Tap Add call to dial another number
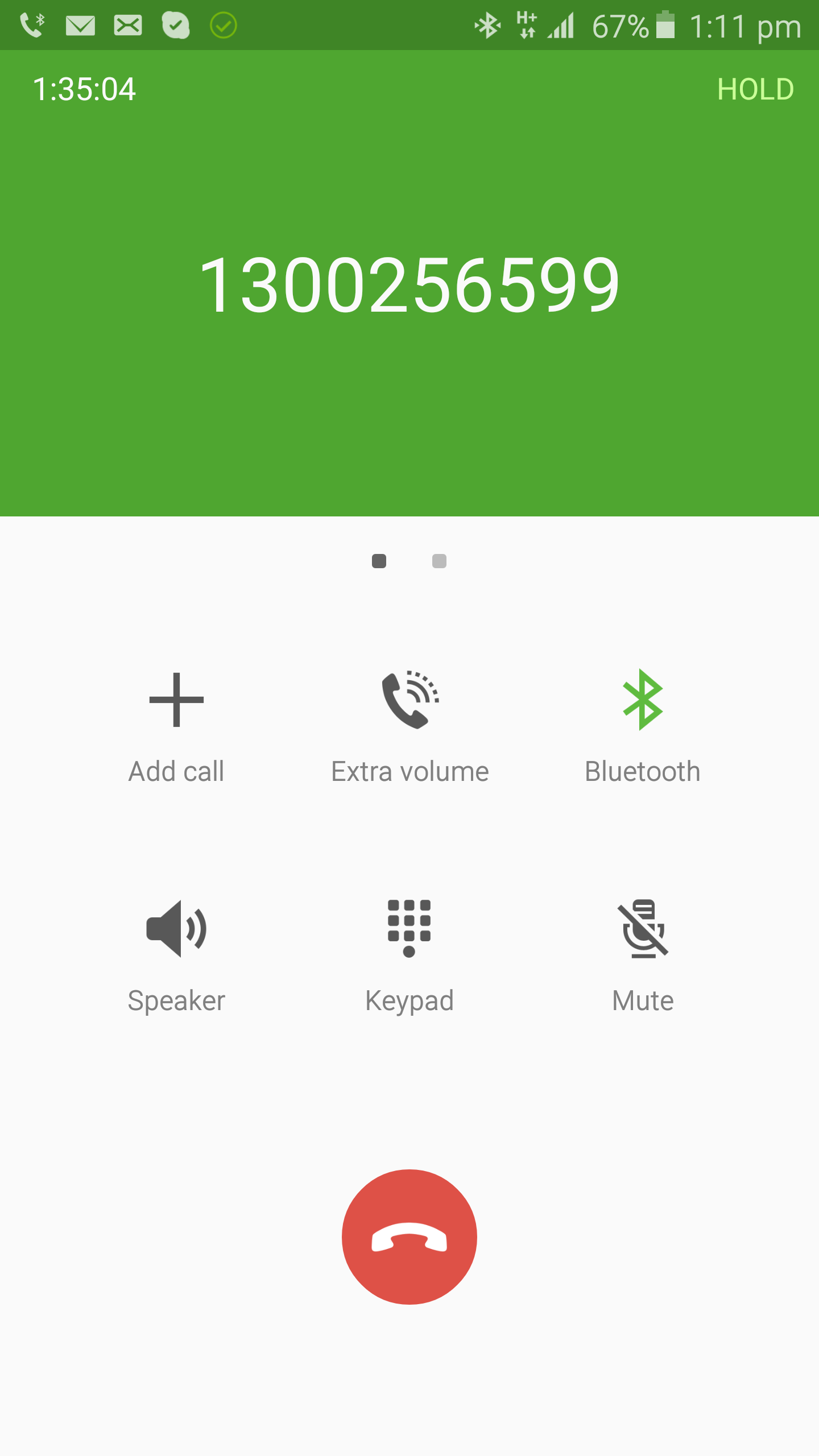 176,728
